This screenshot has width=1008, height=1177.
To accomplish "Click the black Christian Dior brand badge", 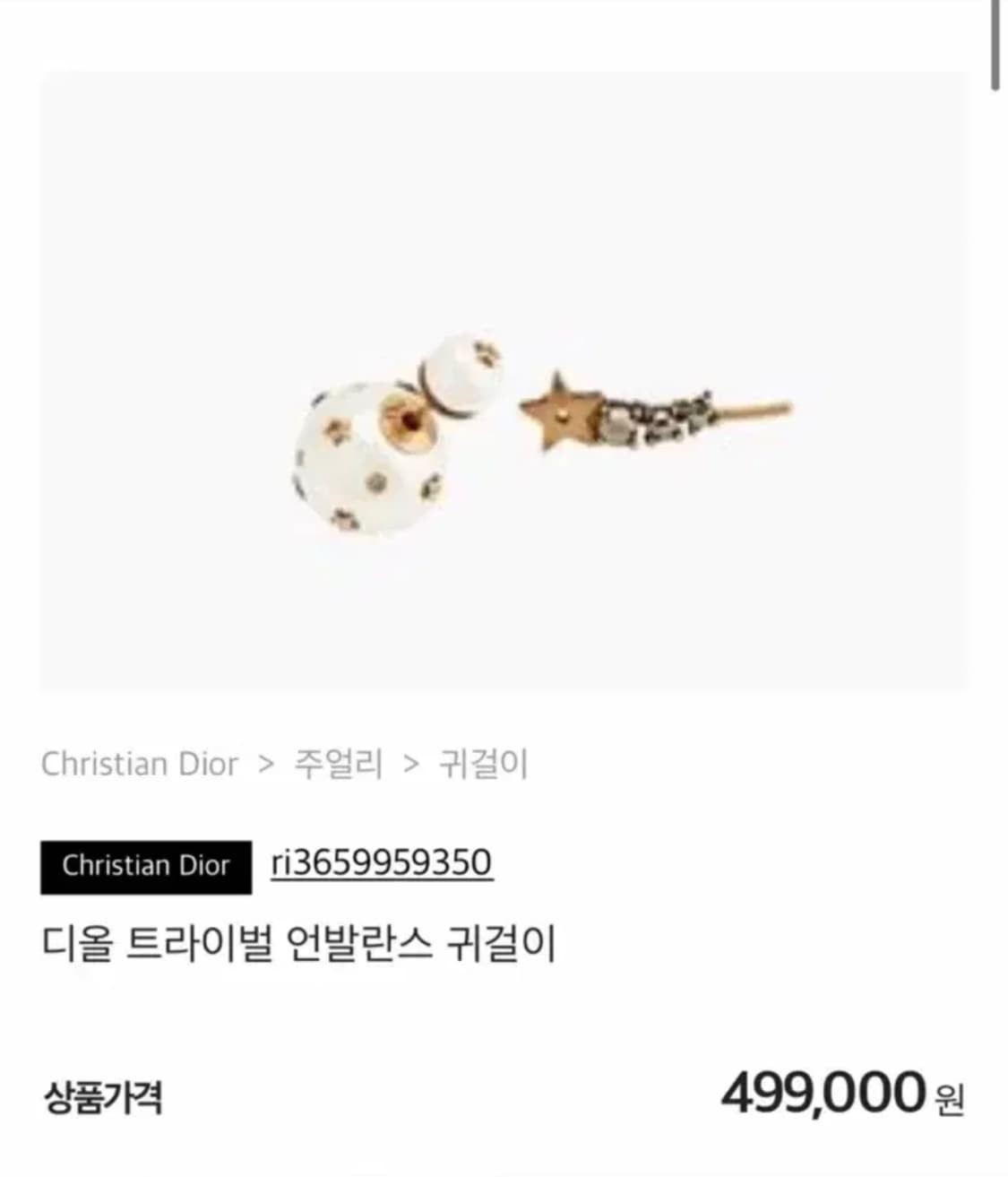I will click(146, 866).
